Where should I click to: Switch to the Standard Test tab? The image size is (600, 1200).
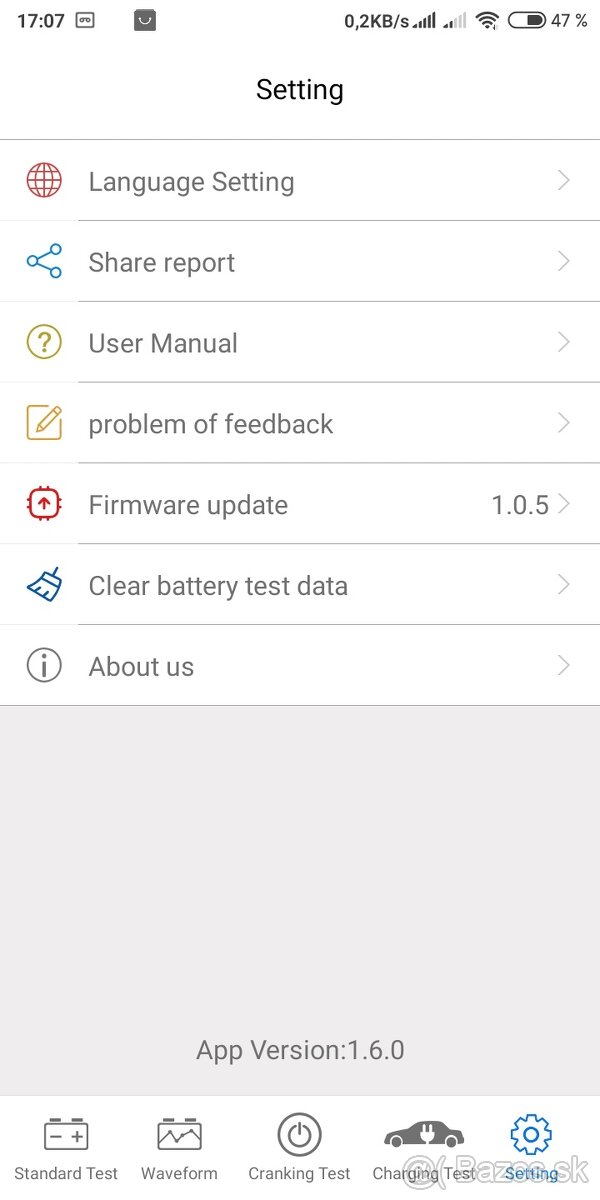[x=66, y=1148]
